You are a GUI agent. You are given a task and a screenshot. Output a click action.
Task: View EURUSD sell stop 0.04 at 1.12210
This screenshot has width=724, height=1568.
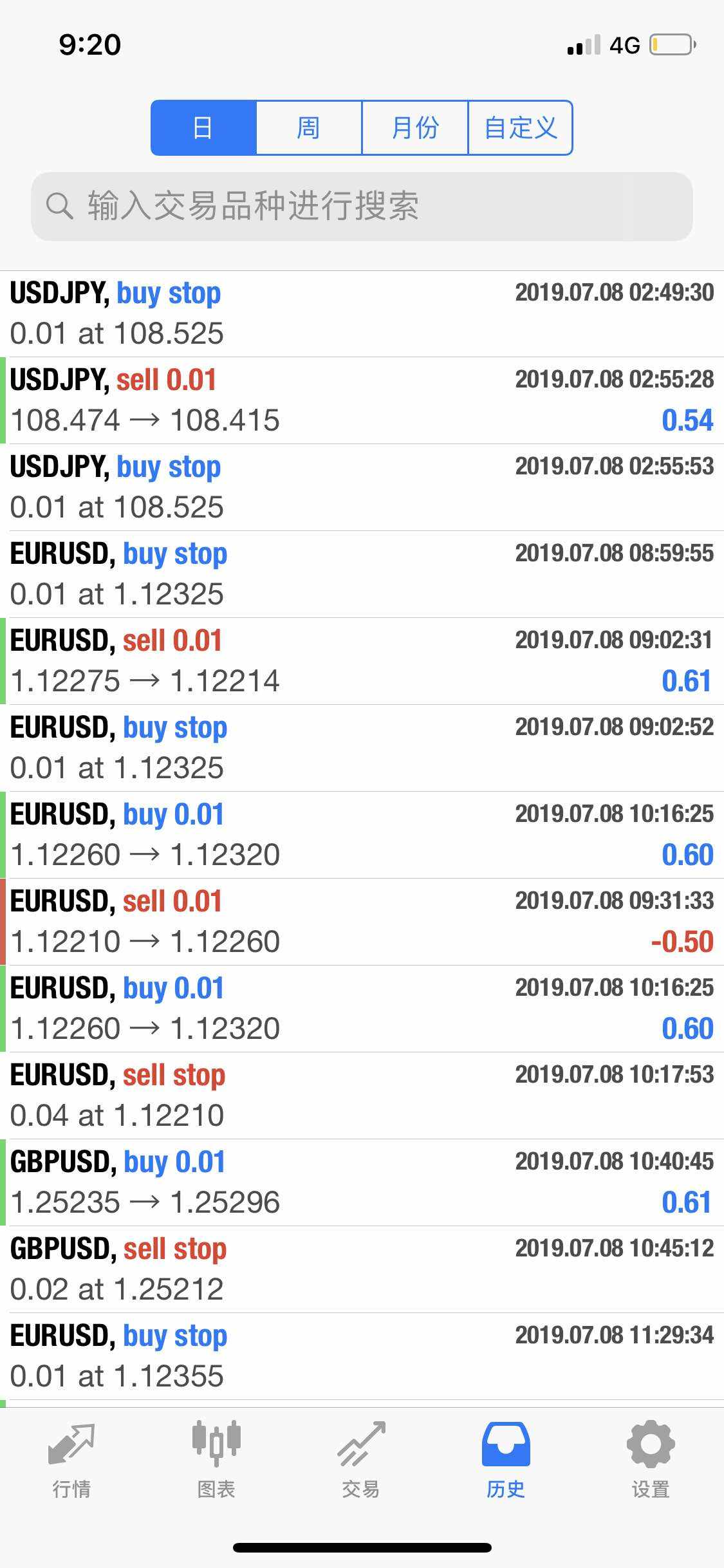[362, 1096]
